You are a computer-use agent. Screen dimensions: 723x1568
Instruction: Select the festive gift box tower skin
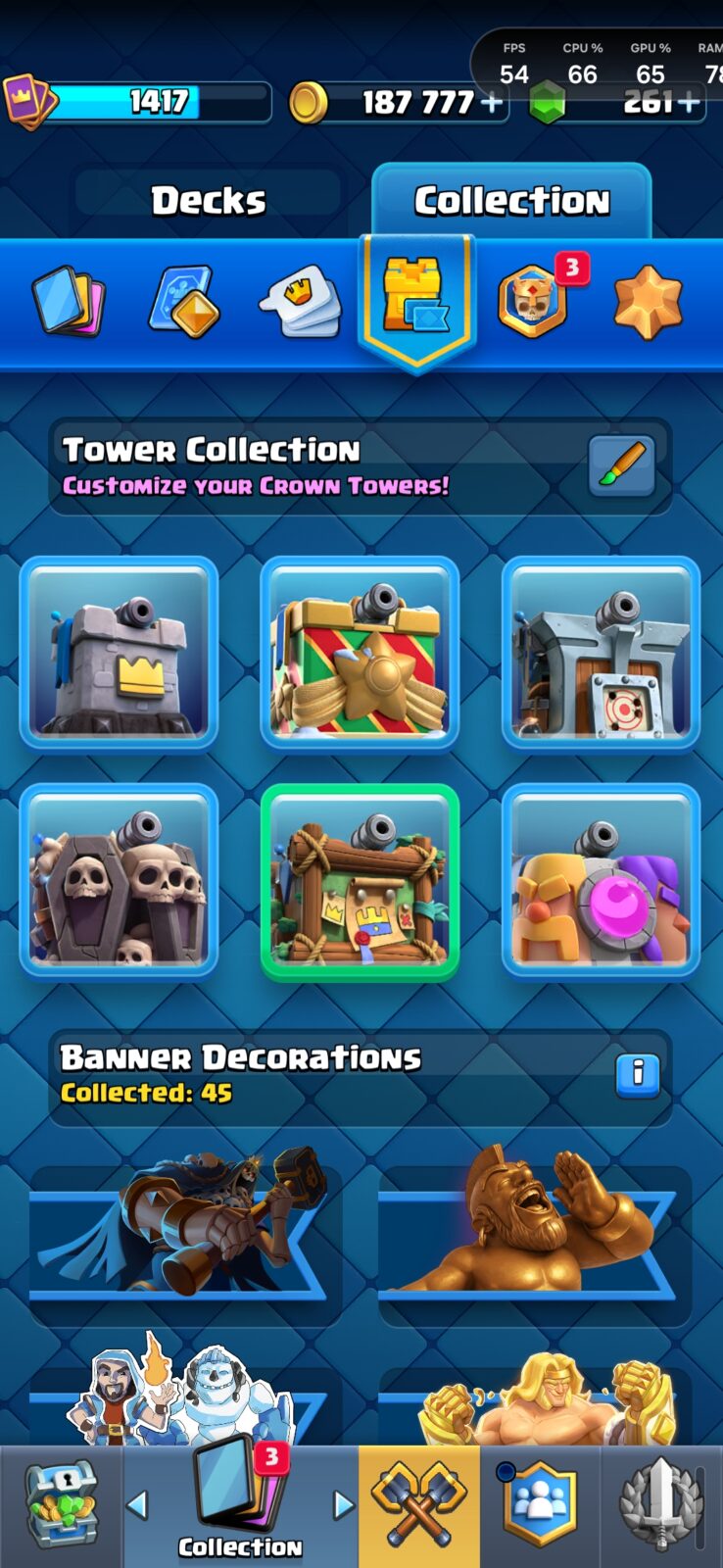click(360, 652)
